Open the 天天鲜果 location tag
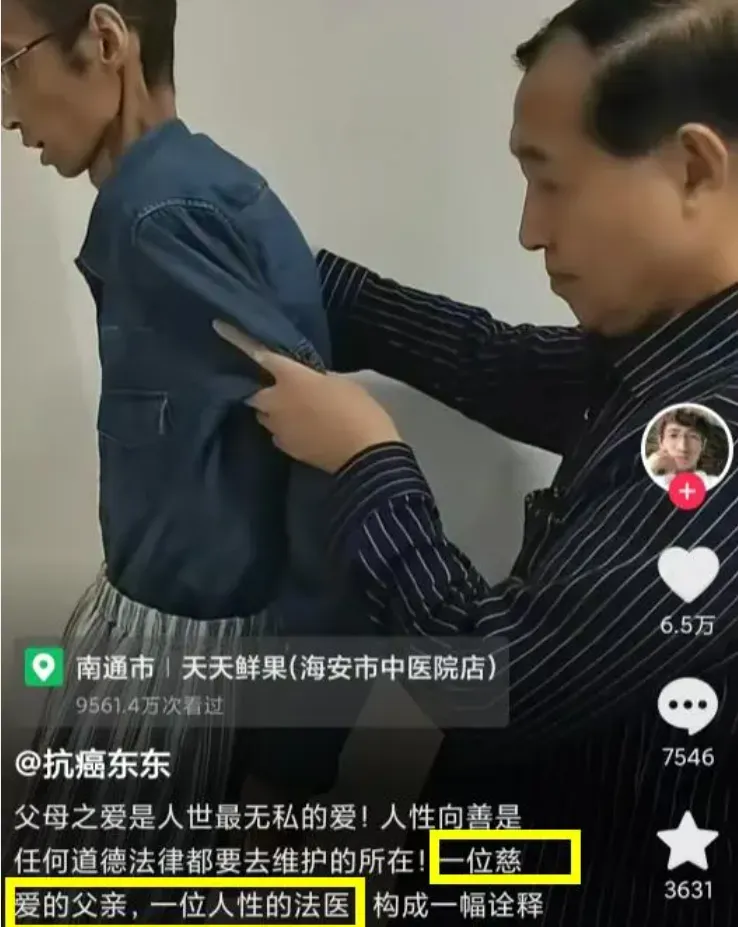The width and height of the screenshot is (738, 927). [264, 668]
